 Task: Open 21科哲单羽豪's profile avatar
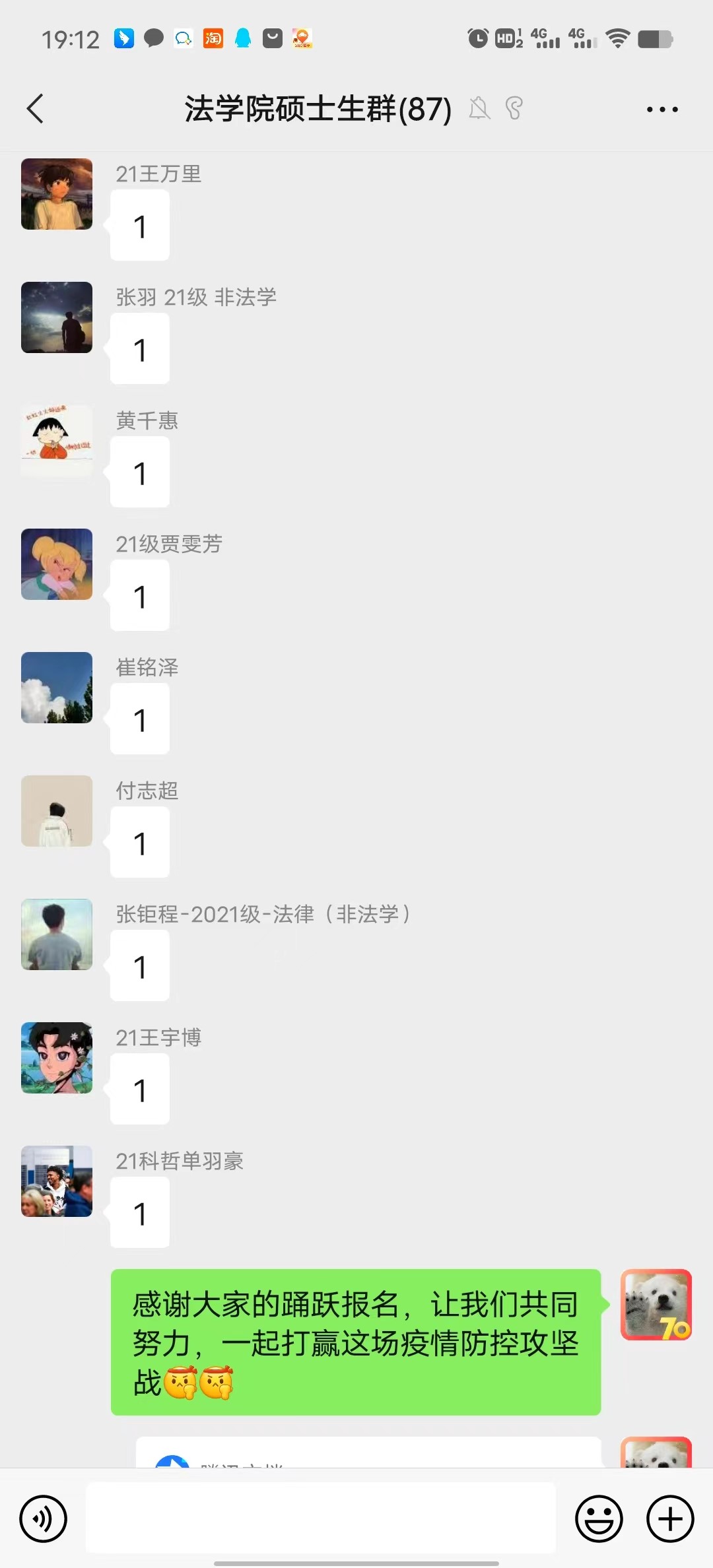[x=57, y=1181]
